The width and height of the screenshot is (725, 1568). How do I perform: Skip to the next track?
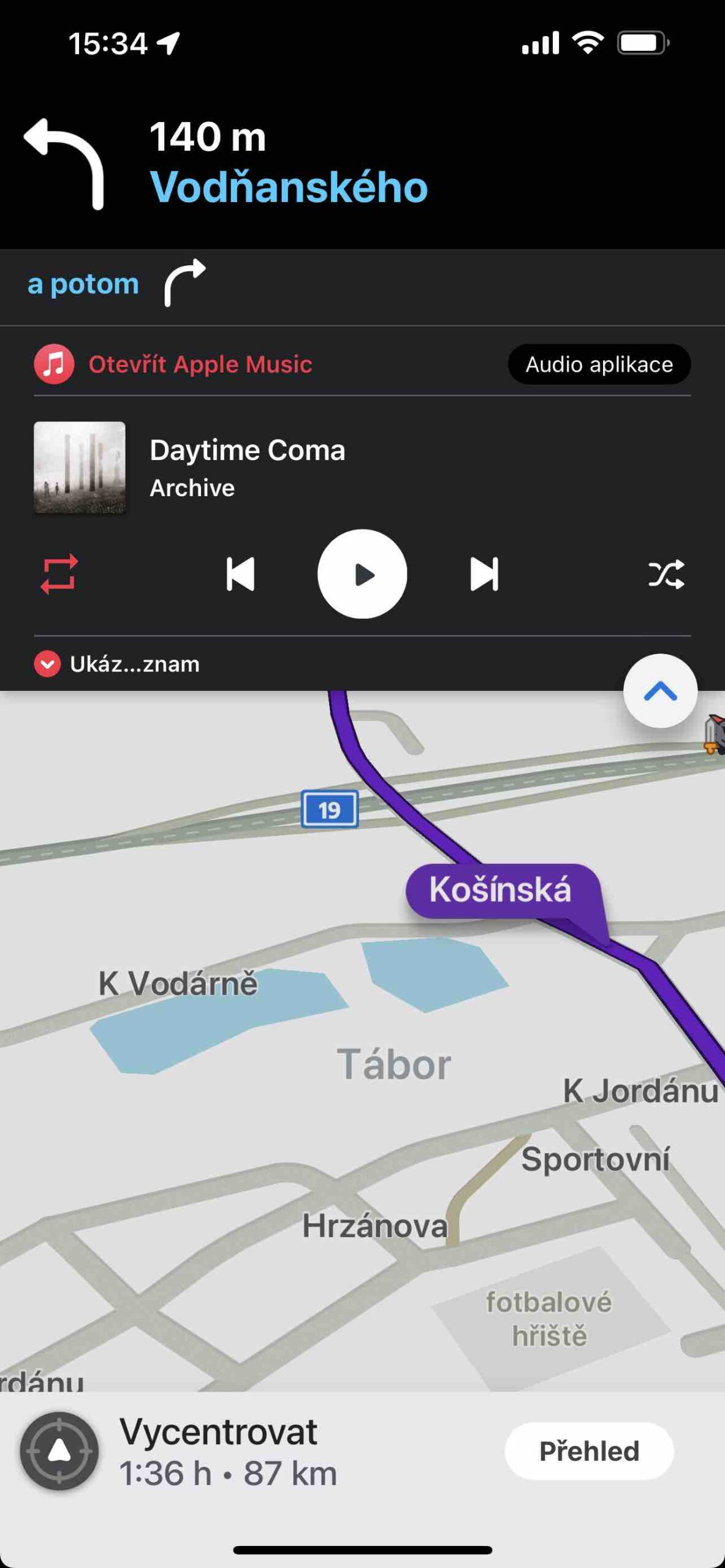pos(484,574)
